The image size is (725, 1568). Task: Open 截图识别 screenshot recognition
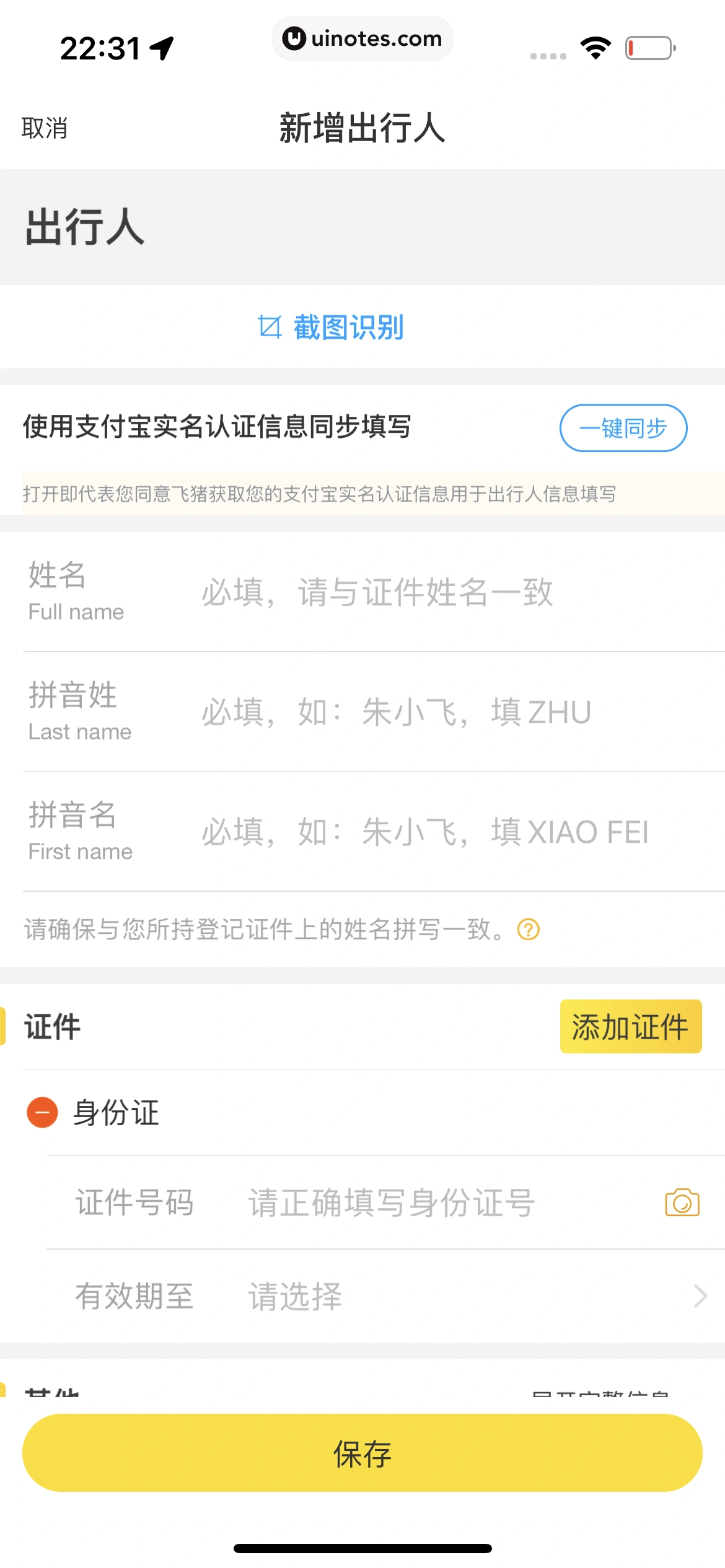(331, 327)
